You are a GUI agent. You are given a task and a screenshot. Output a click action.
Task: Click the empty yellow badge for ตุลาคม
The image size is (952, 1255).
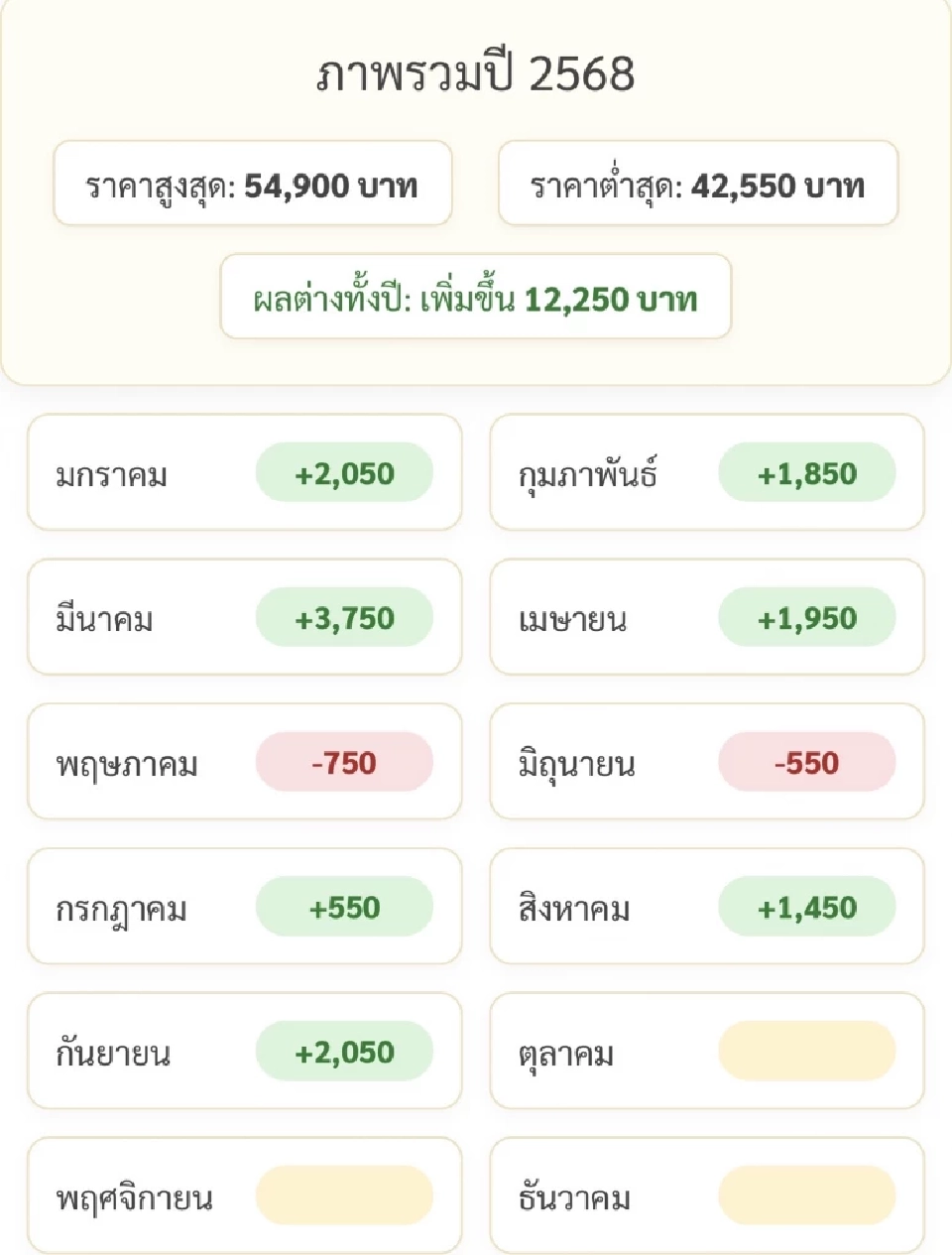[806, 1051]
